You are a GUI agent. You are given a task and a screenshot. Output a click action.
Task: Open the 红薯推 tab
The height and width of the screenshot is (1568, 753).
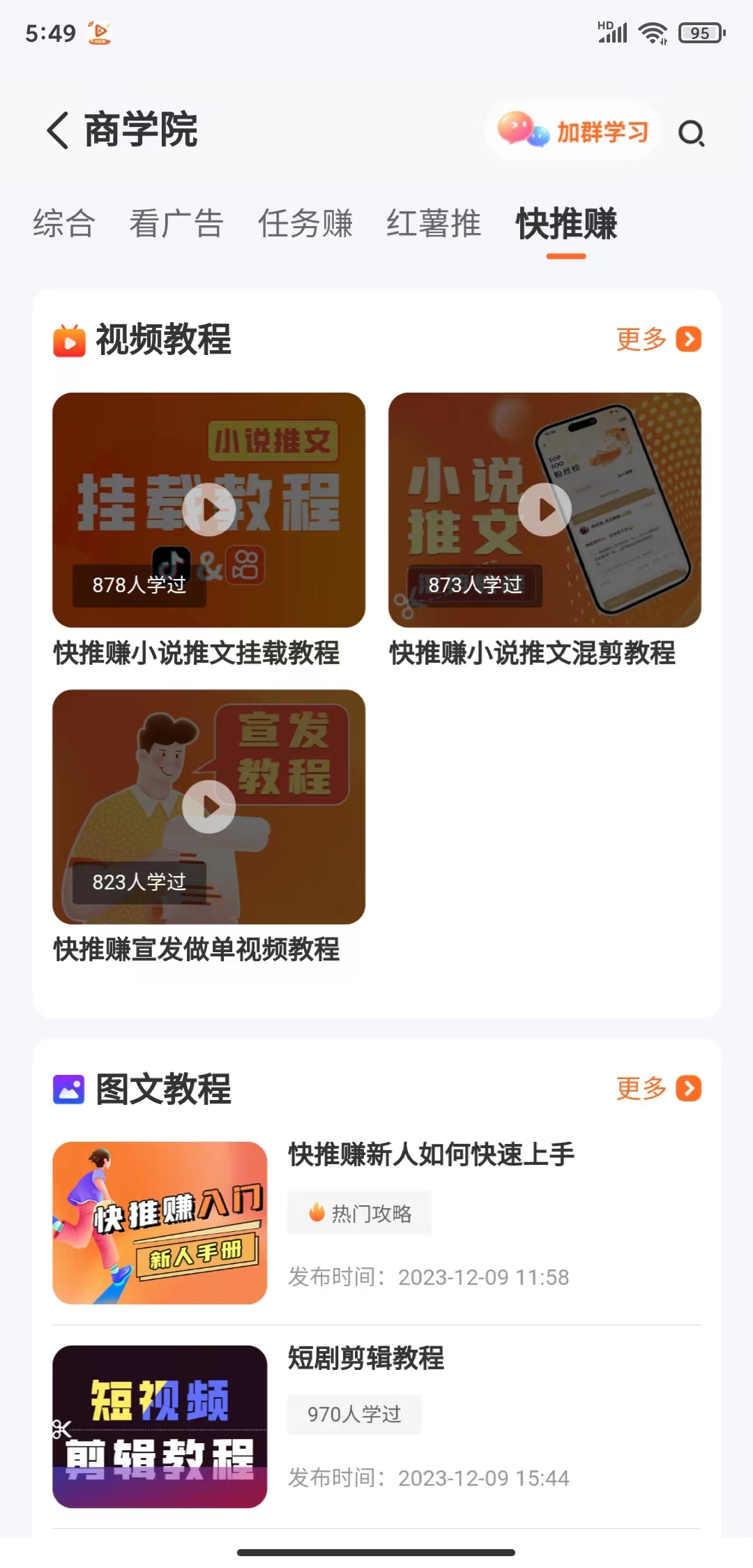[434, 224]
